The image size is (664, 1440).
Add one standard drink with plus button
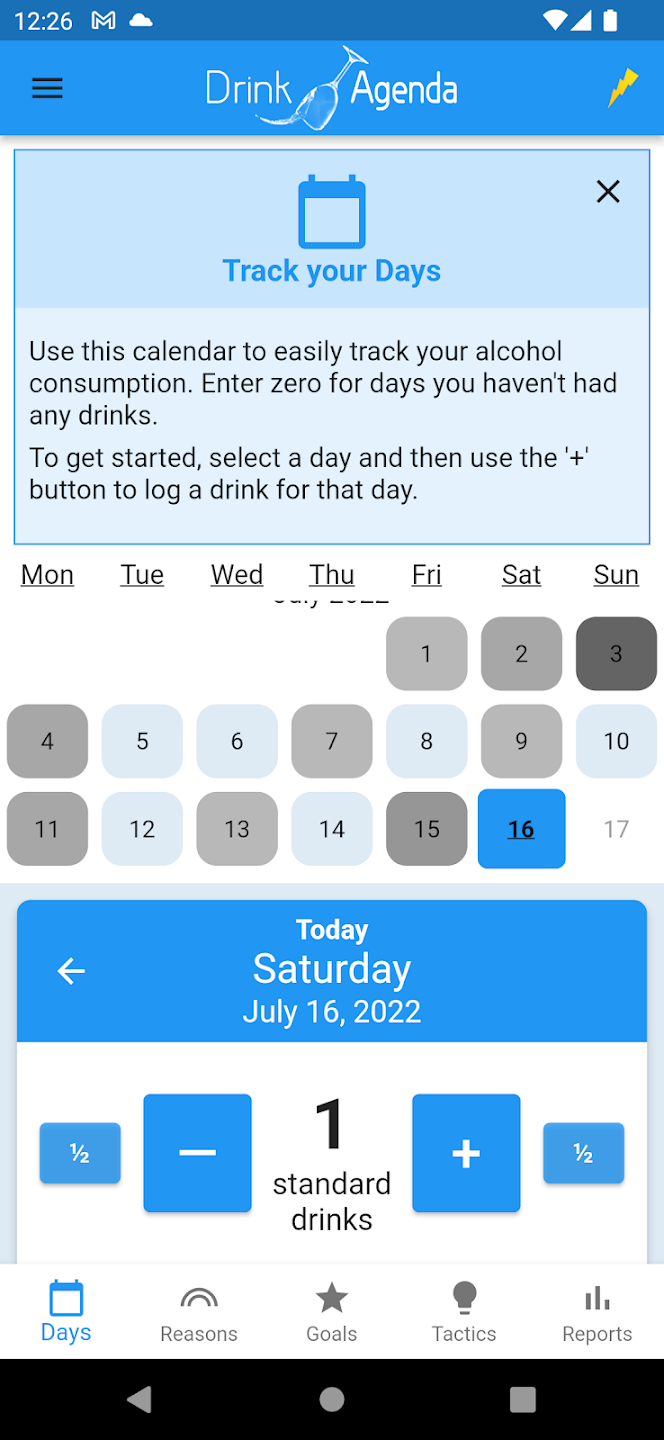[466, 1153]
